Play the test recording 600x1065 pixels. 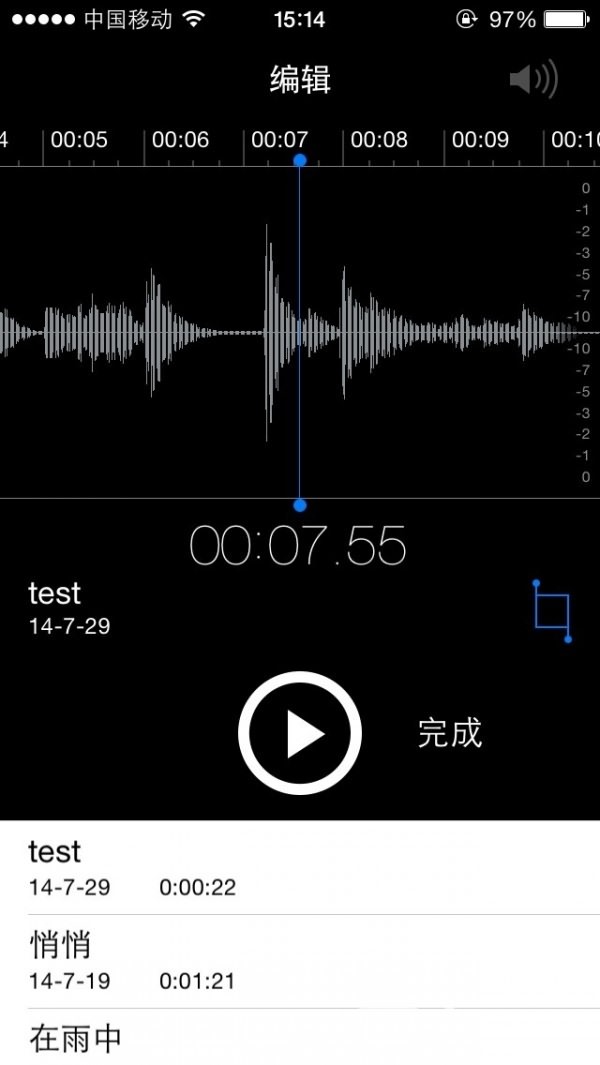300,733
